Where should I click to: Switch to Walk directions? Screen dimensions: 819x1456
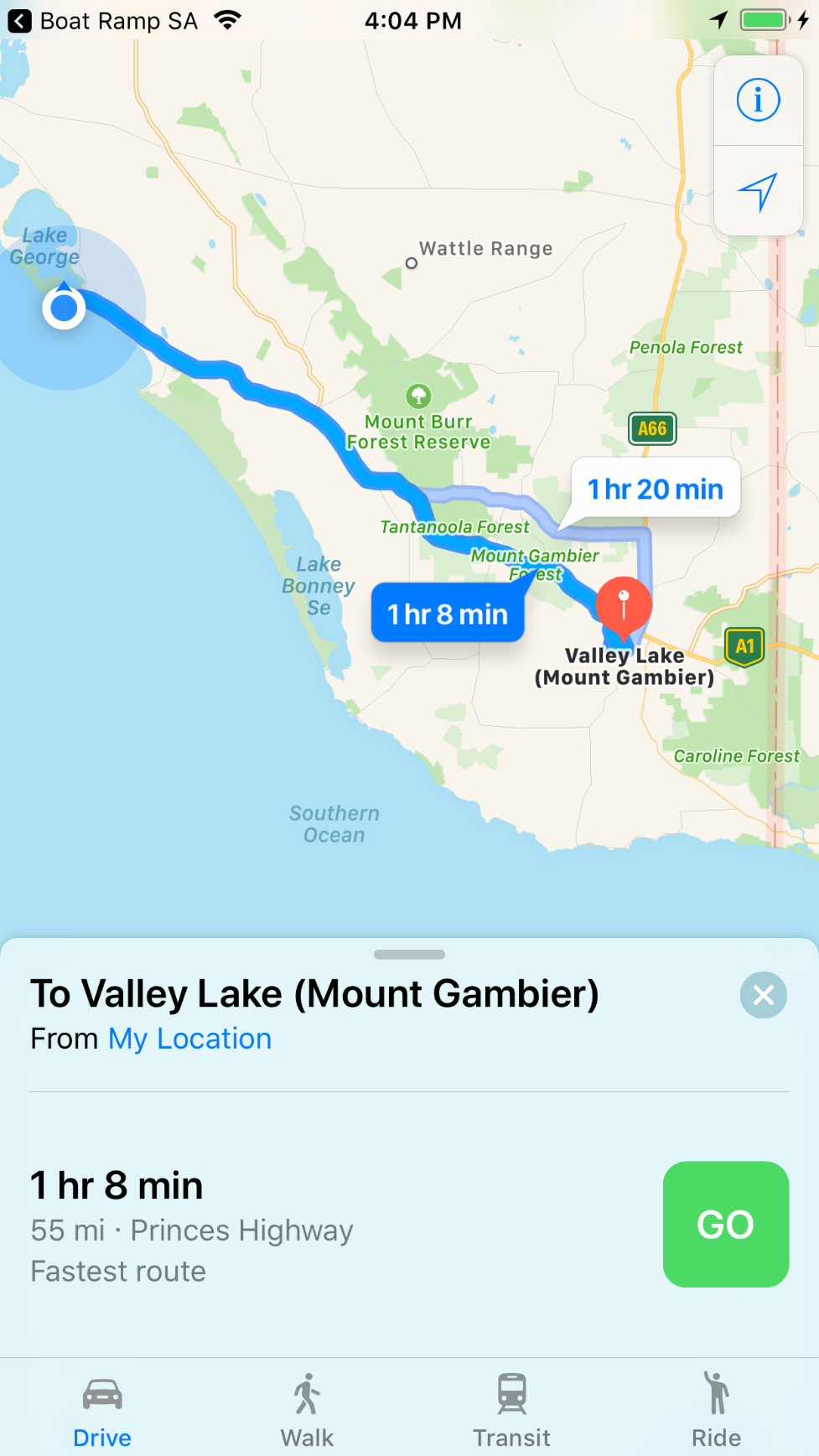click(307, 1411)
